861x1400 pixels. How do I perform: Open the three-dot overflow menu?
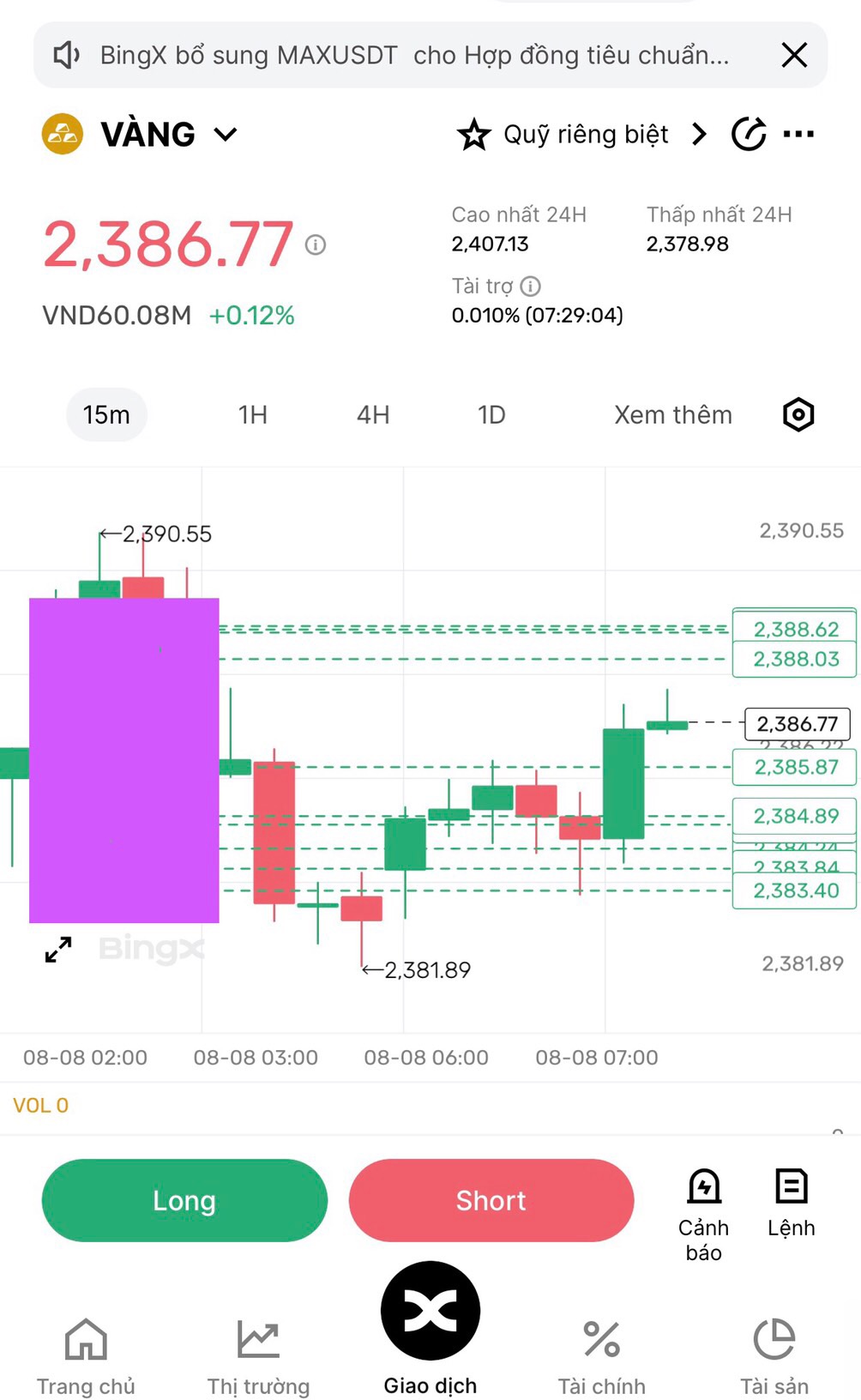798,134
